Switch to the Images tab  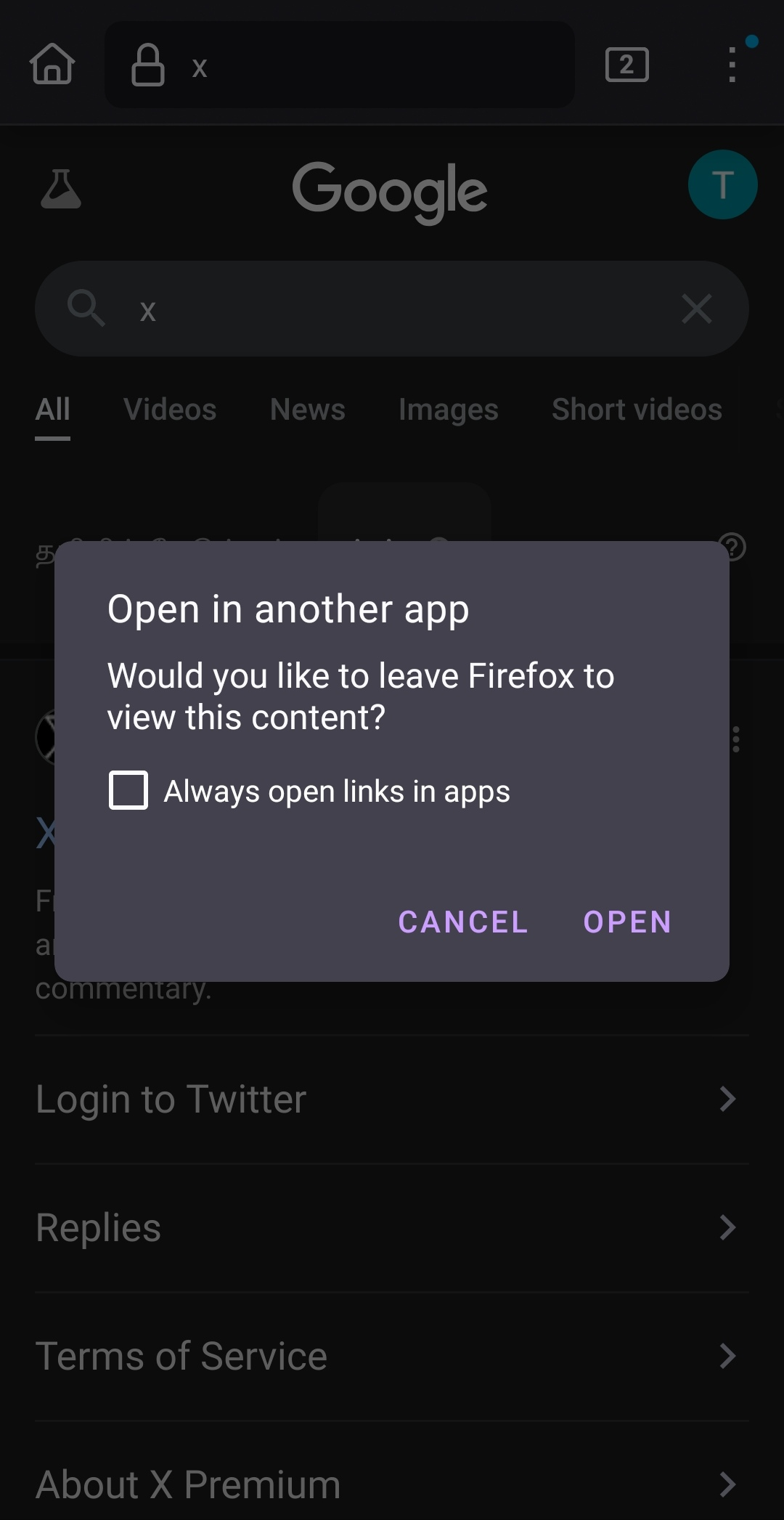click(x=449, y=410)
